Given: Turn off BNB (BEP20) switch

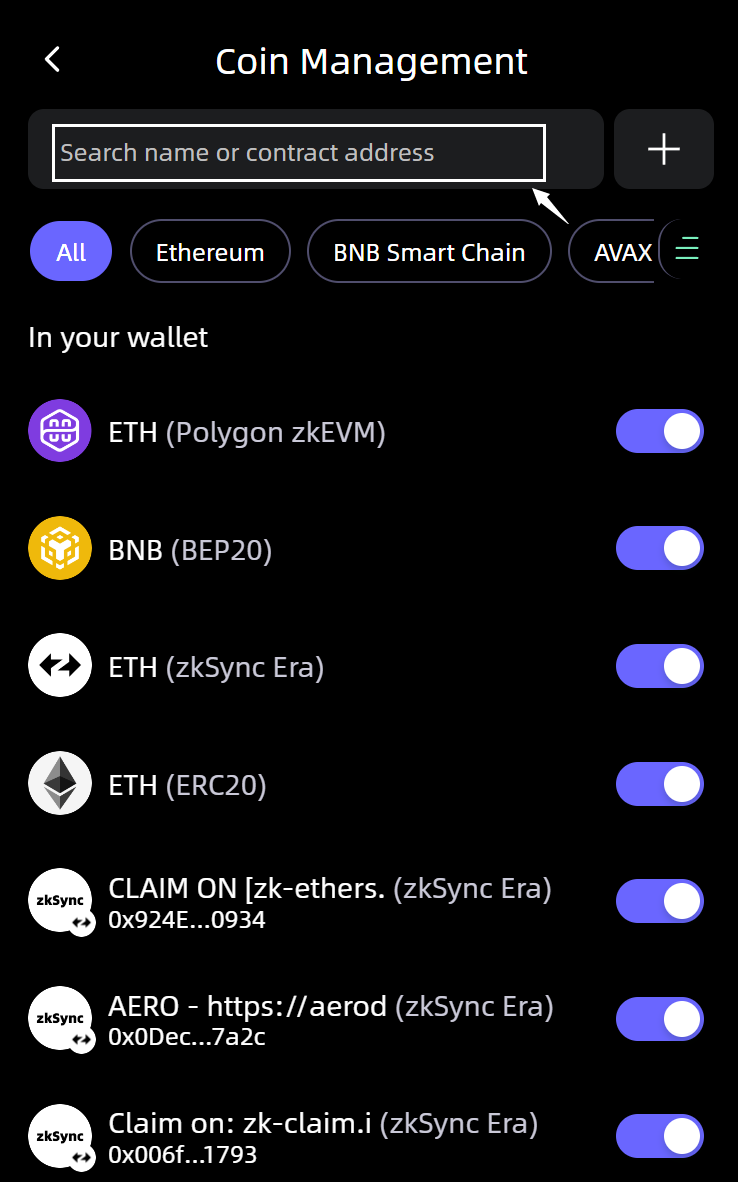Looking at the screenshot, I should click(659, 549).
